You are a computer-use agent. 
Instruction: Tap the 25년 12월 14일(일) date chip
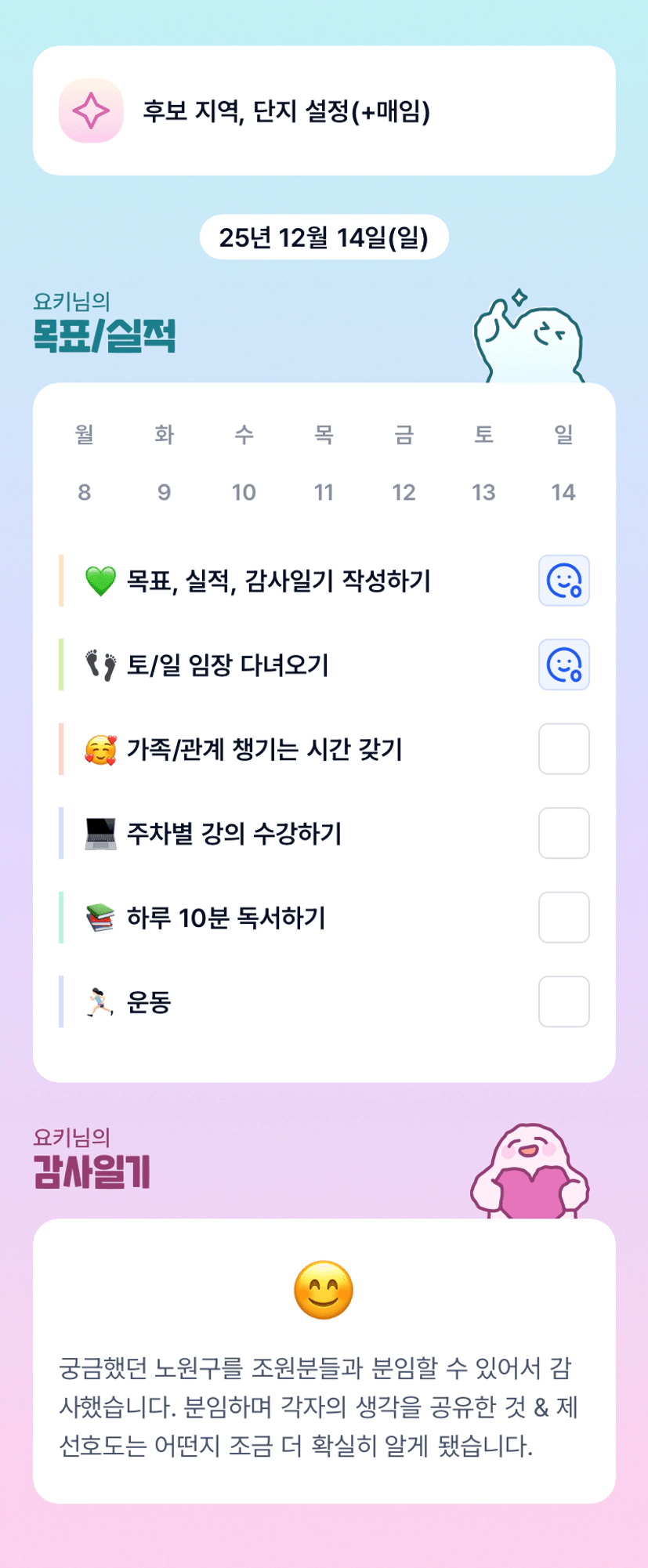tap(324, 237)
